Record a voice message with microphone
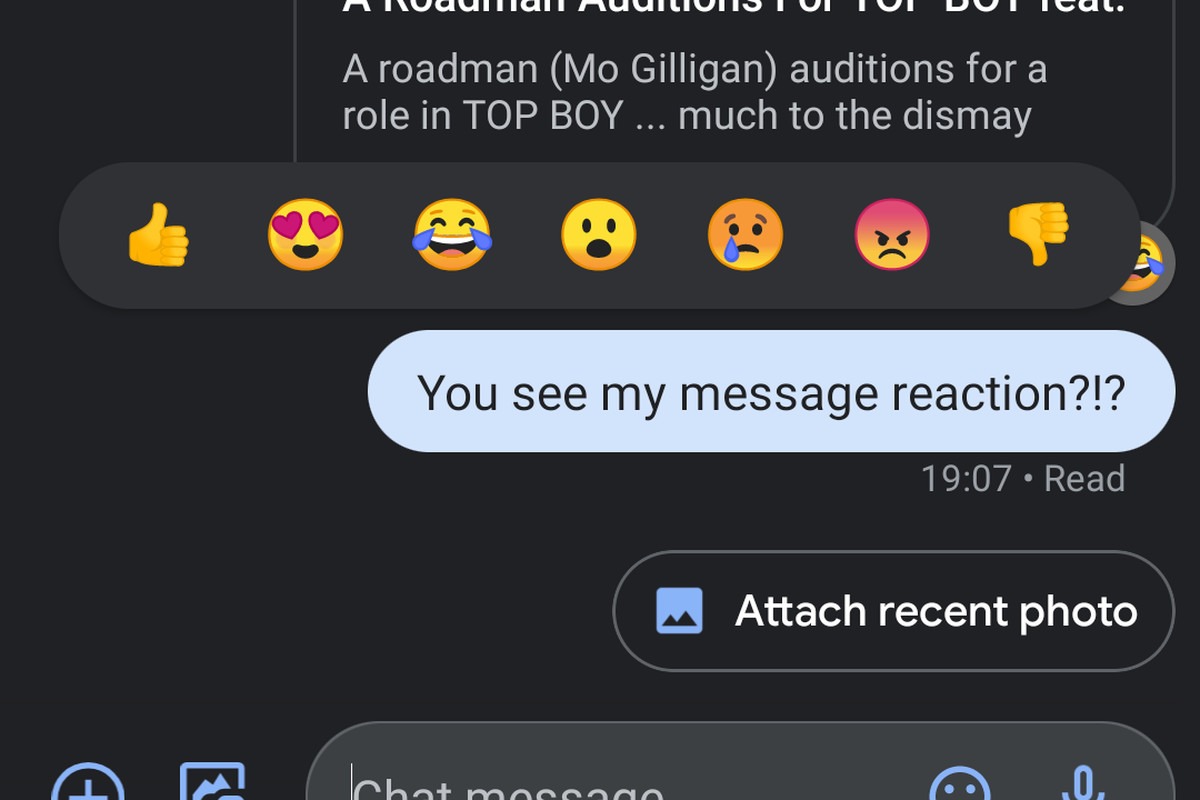The image size is (1200, 800). [x=1083, y=787]
